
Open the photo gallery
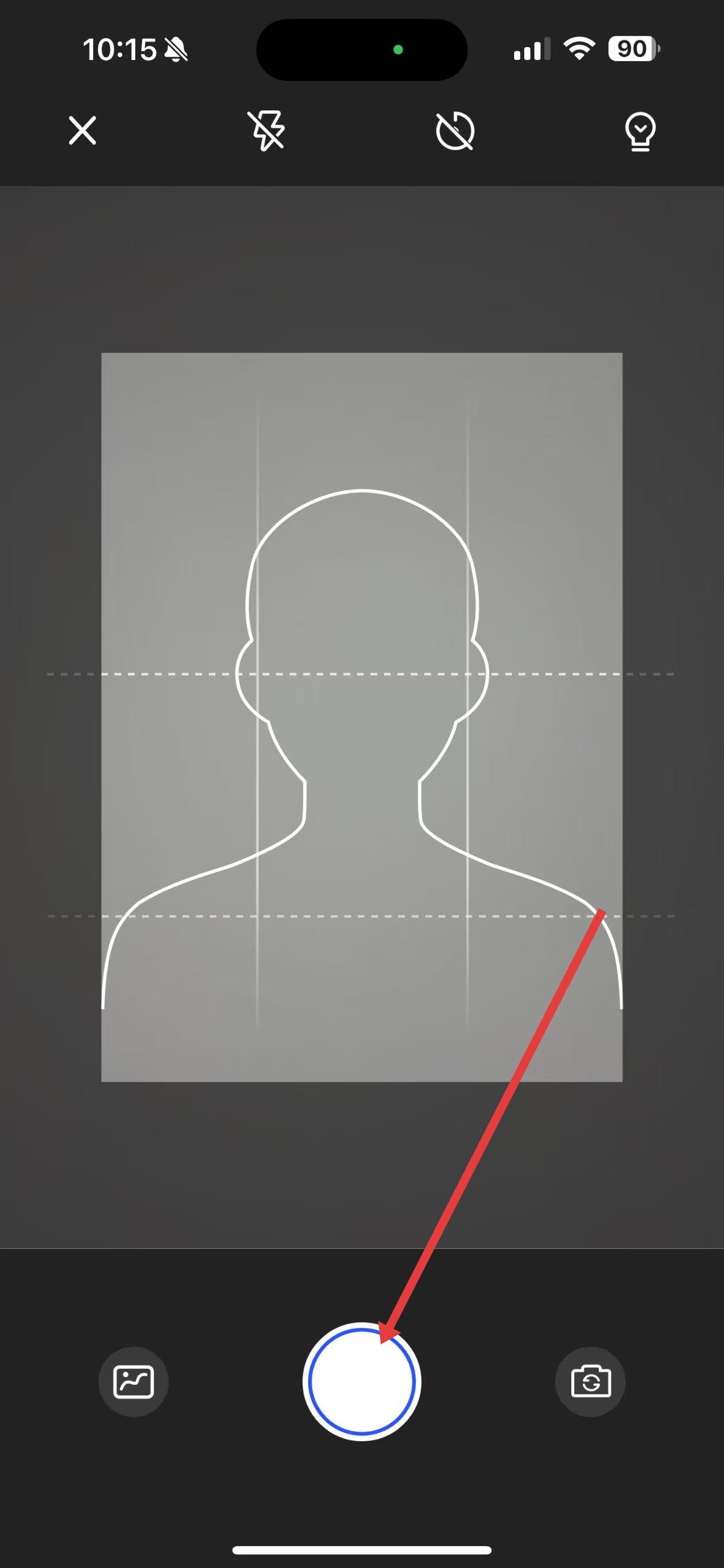pos(133,1381)
